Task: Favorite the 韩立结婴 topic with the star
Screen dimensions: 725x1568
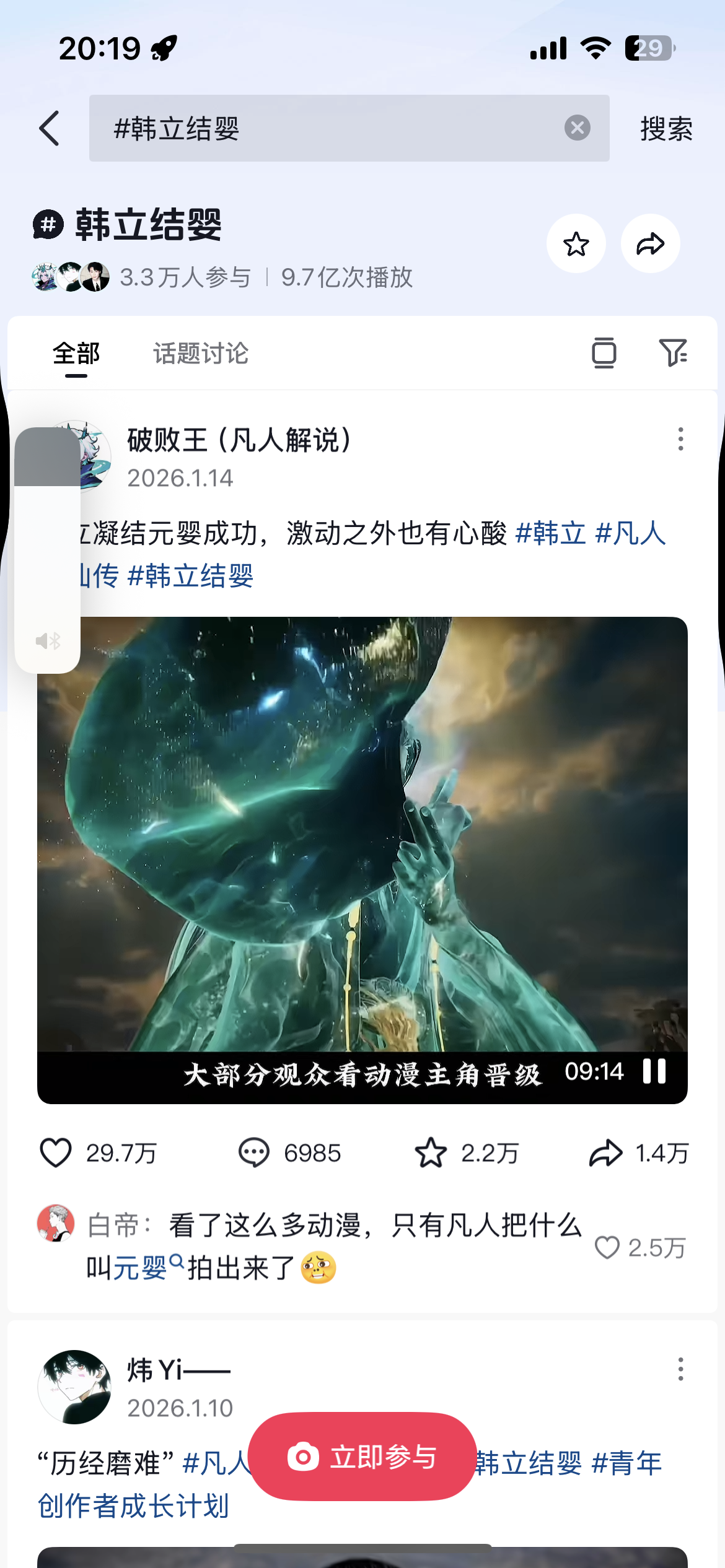Action: [576, 244]
